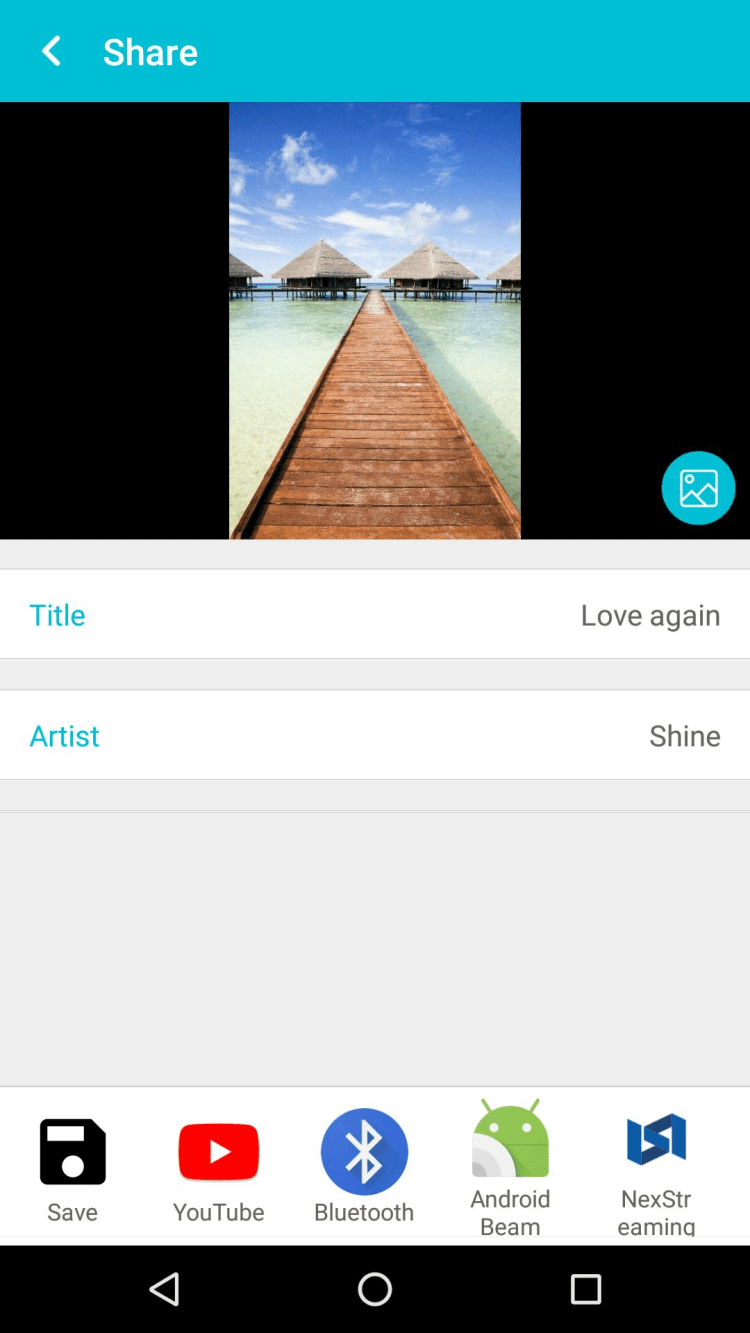Open the recent apps overview
The width and height of the screenshot is (750, 1333).
coord(586,1289)
